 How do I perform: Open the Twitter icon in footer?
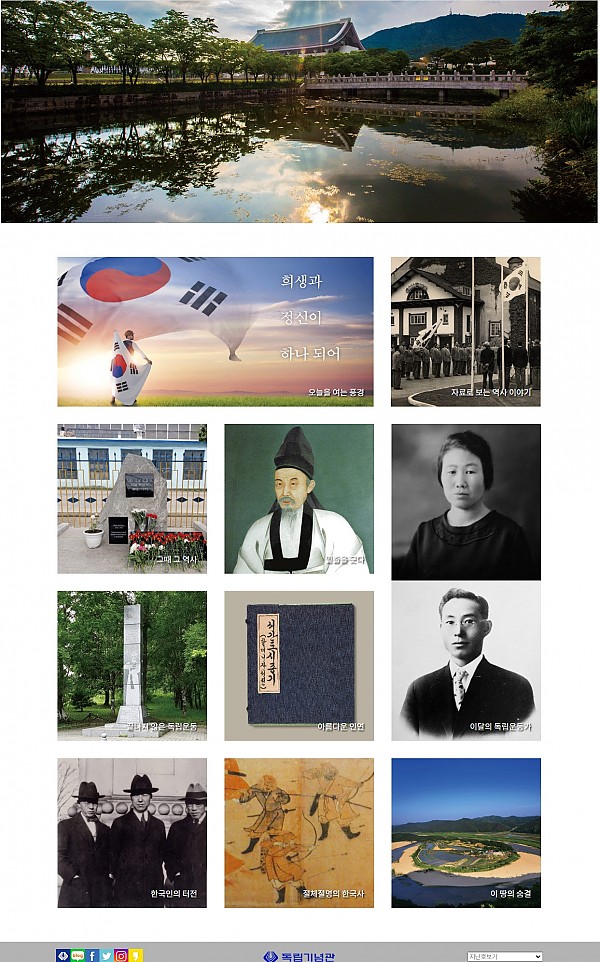pyautogui.click(x=106, y=956)
